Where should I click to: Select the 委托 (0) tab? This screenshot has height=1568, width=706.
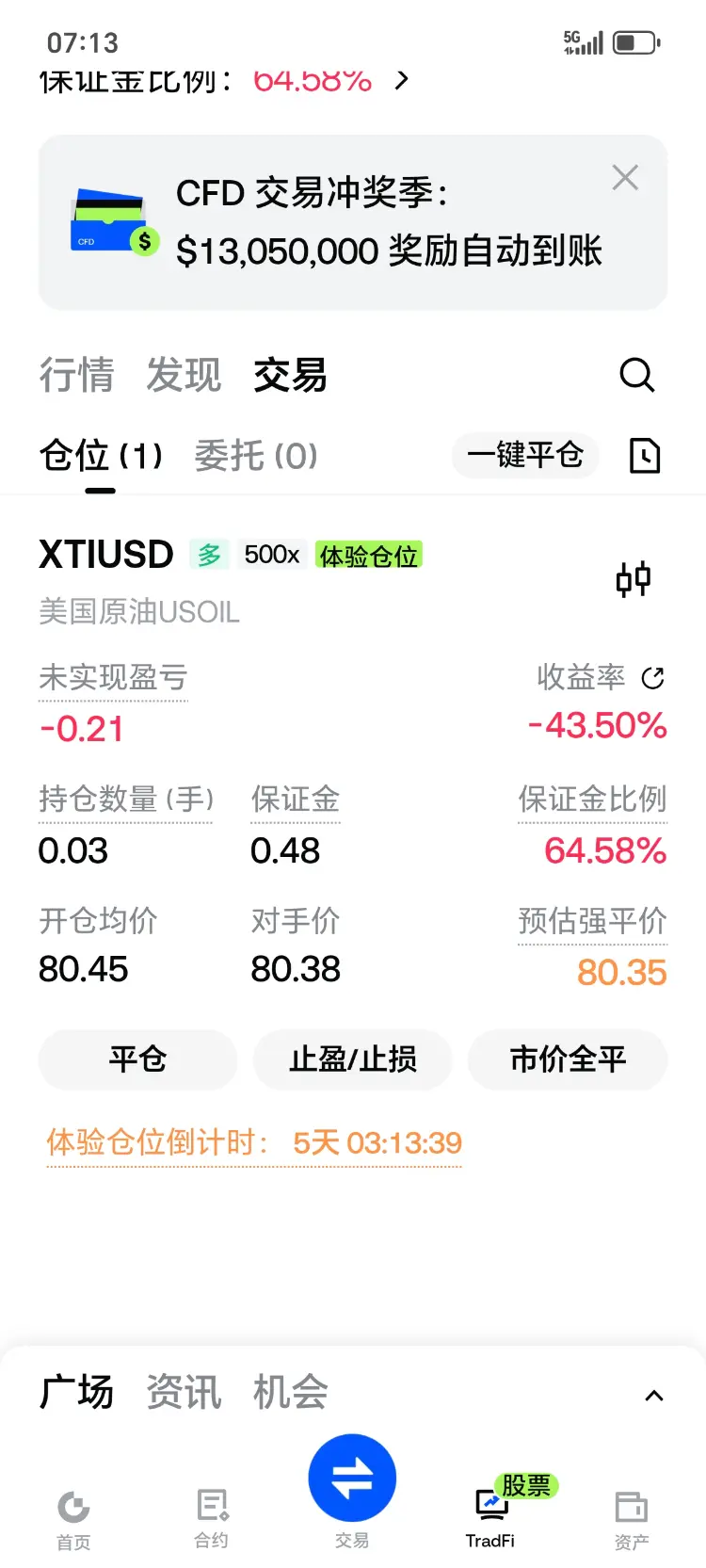(x=256, y=456)
